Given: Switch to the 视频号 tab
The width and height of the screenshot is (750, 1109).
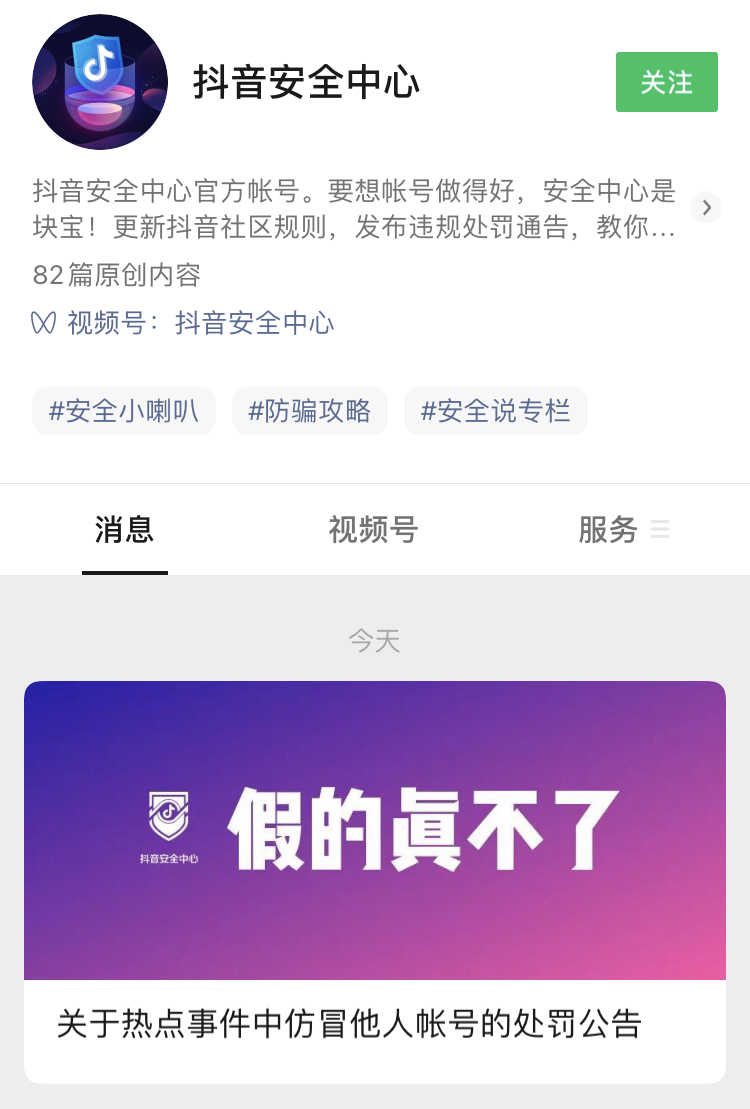Looking at the screenshot, I should click(373, 530).
